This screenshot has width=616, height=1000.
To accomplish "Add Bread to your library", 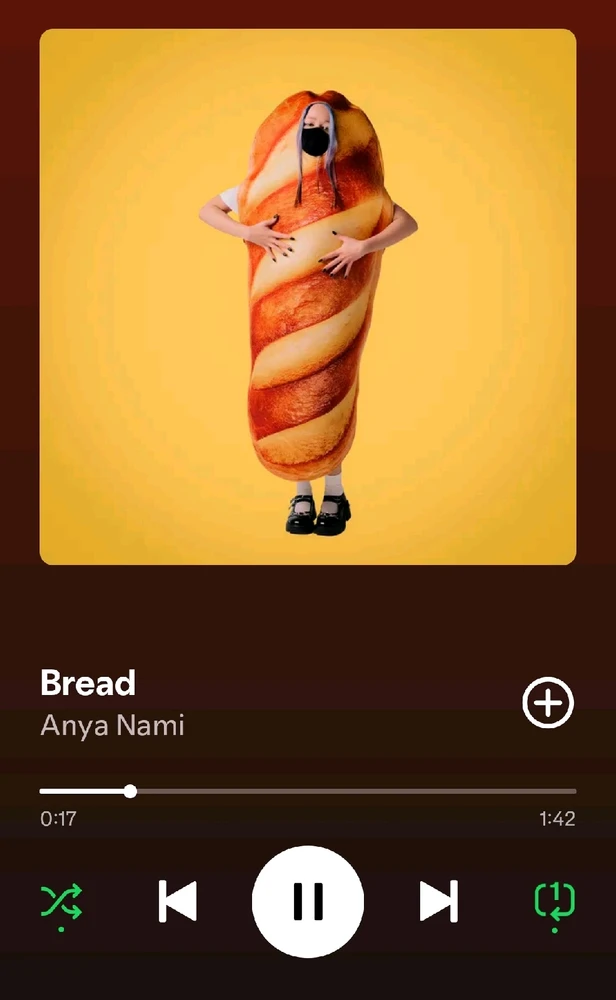I will [x=548, y=703].
